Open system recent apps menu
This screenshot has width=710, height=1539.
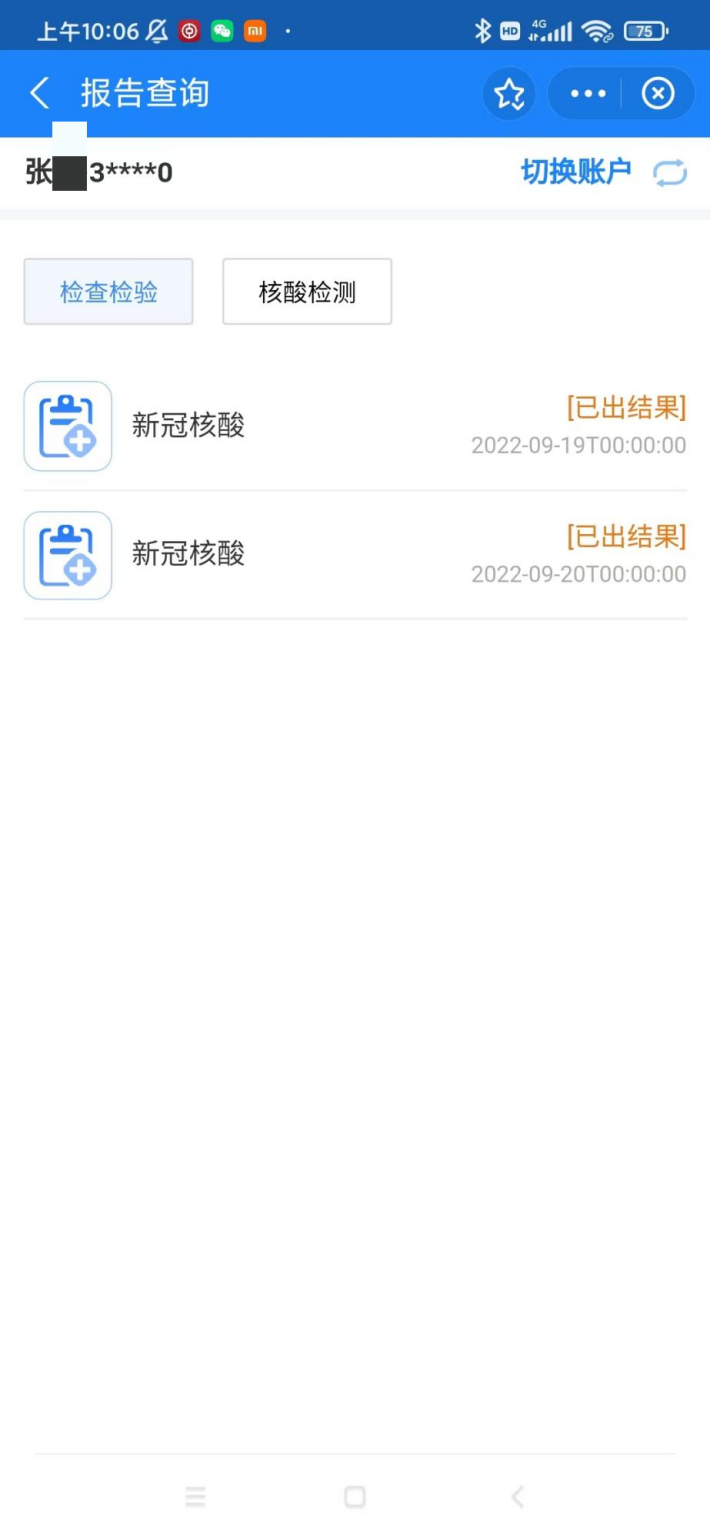tap(195, 1496)
